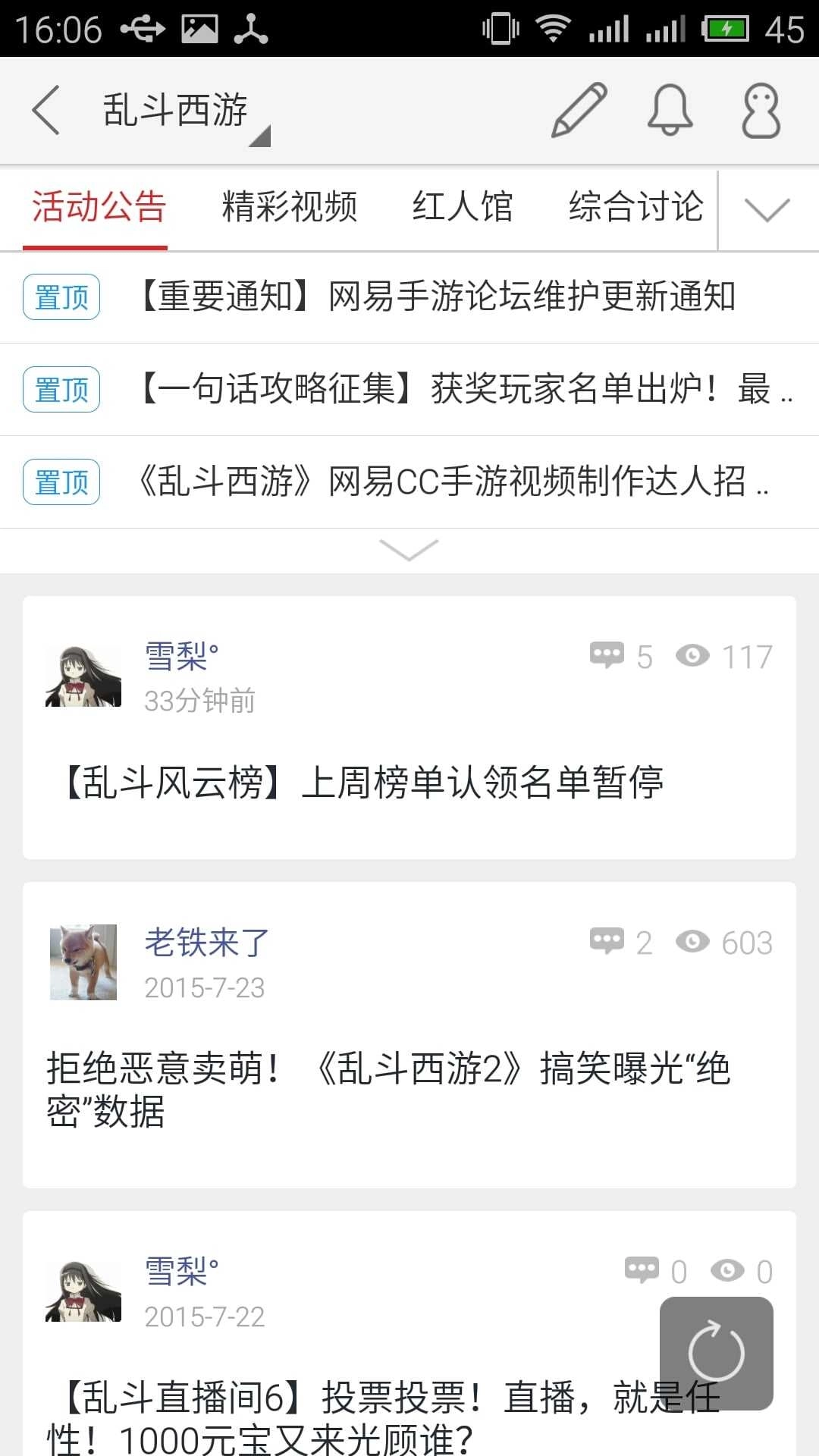Open the 乱斗风云榜 post about 上周榜单
The image size is (819, 1456).
point(364,784)
